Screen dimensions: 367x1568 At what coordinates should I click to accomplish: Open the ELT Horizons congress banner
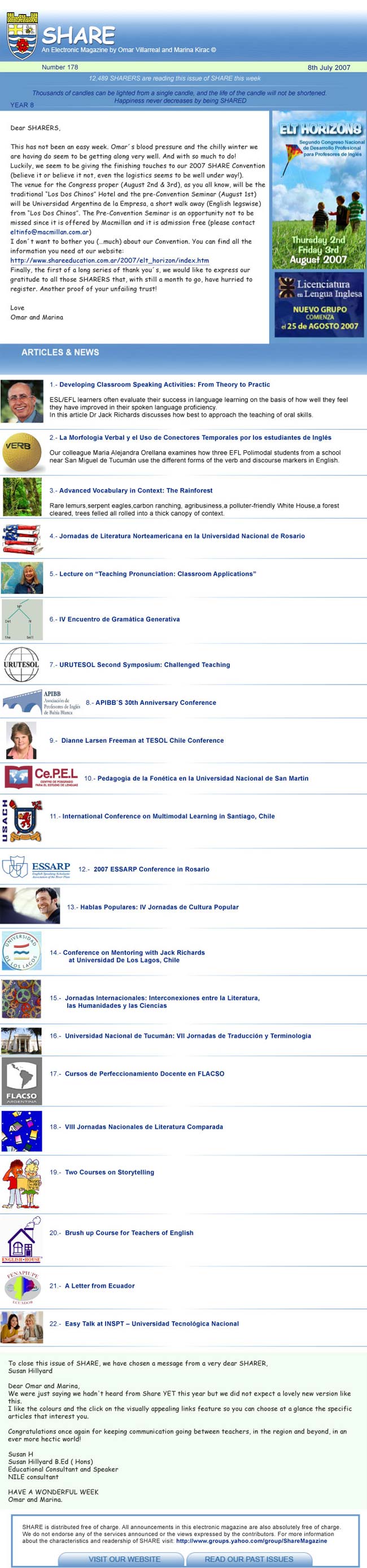point(319,190)
